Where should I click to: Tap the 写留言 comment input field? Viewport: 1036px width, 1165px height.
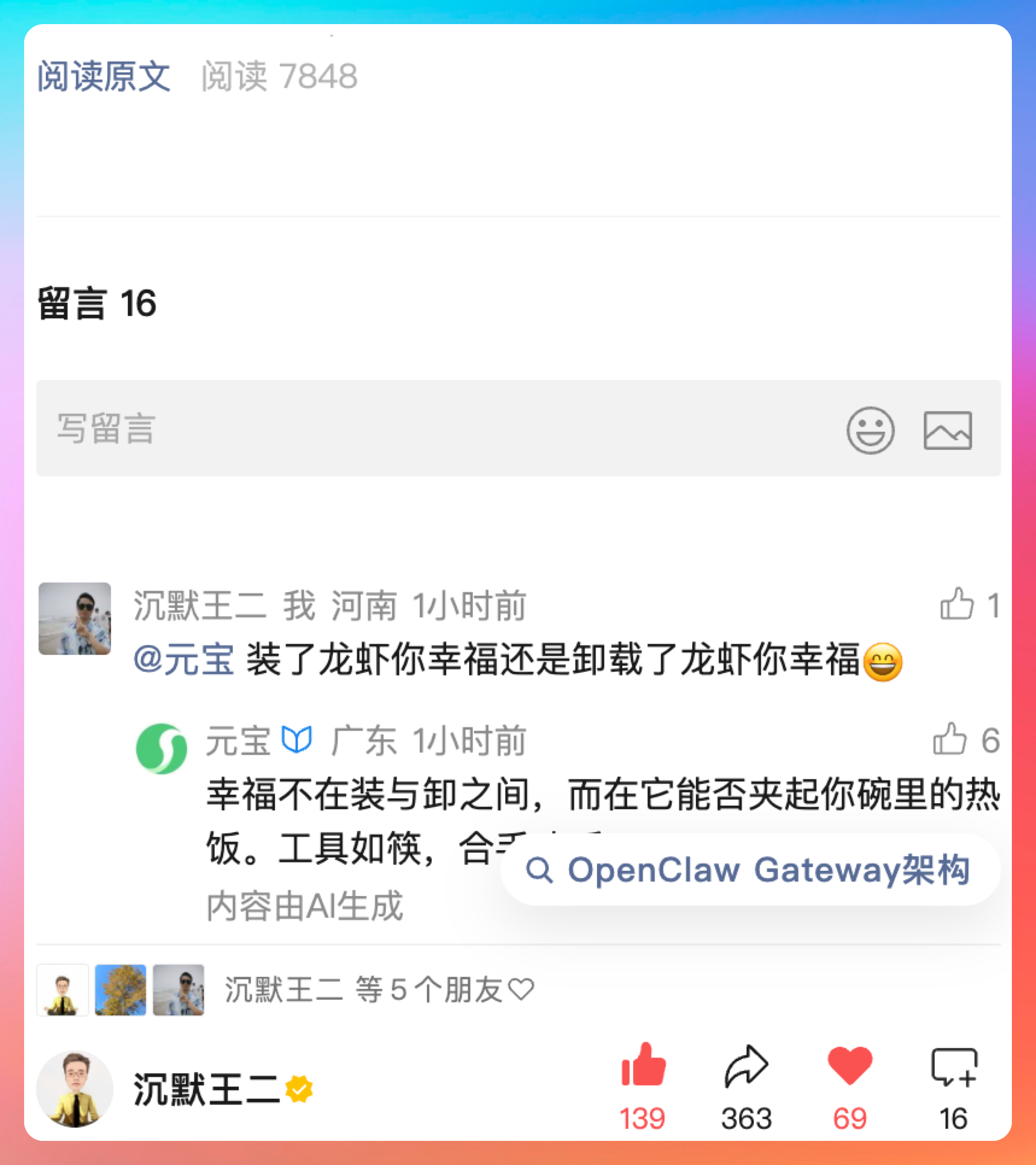point(422,429)
